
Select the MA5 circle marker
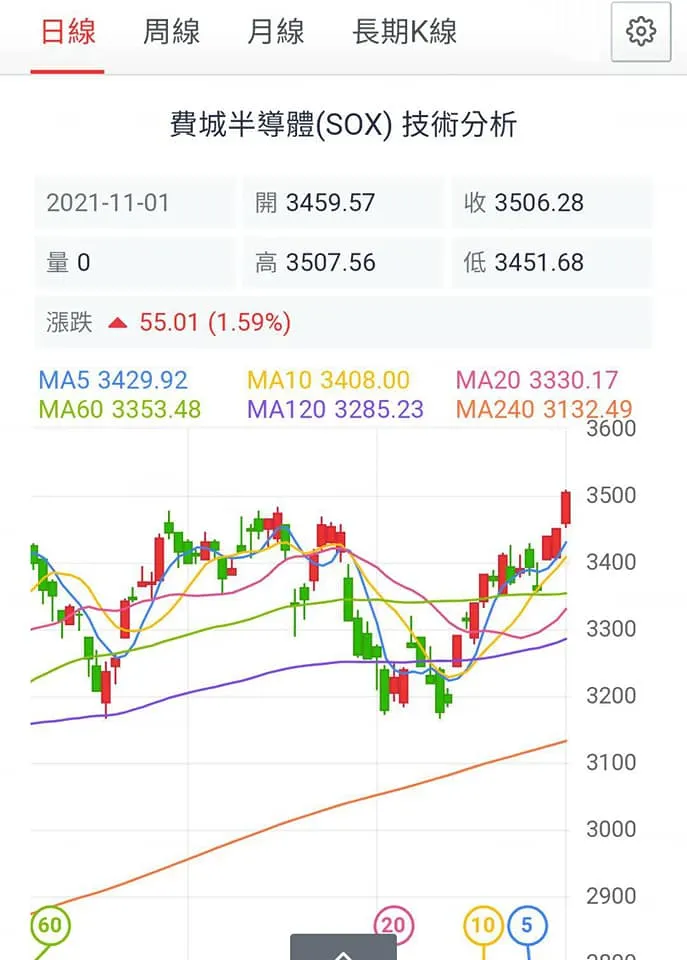[526, 925]
